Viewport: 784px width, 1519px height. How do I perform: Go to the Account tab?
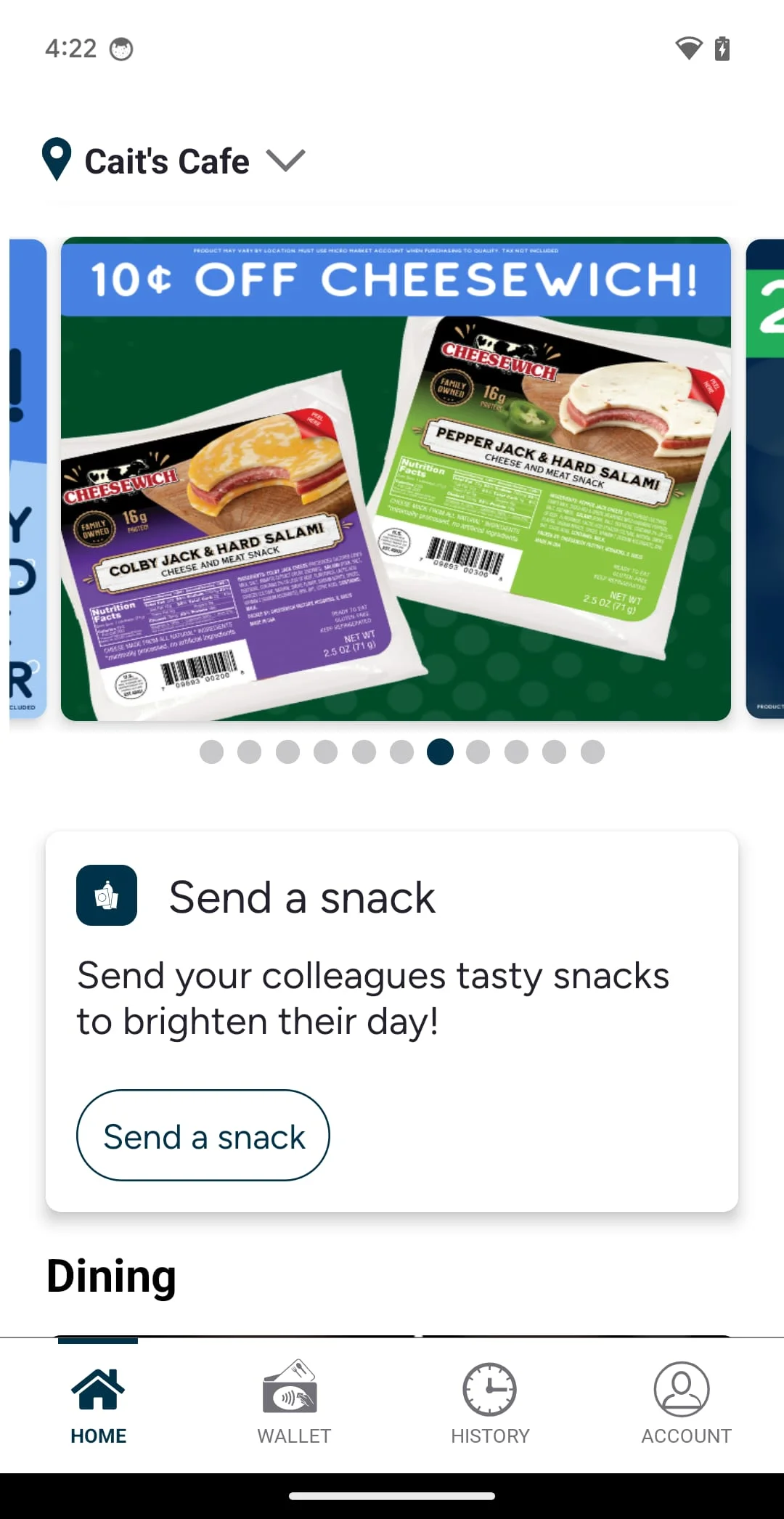(x=685, y=1402)
